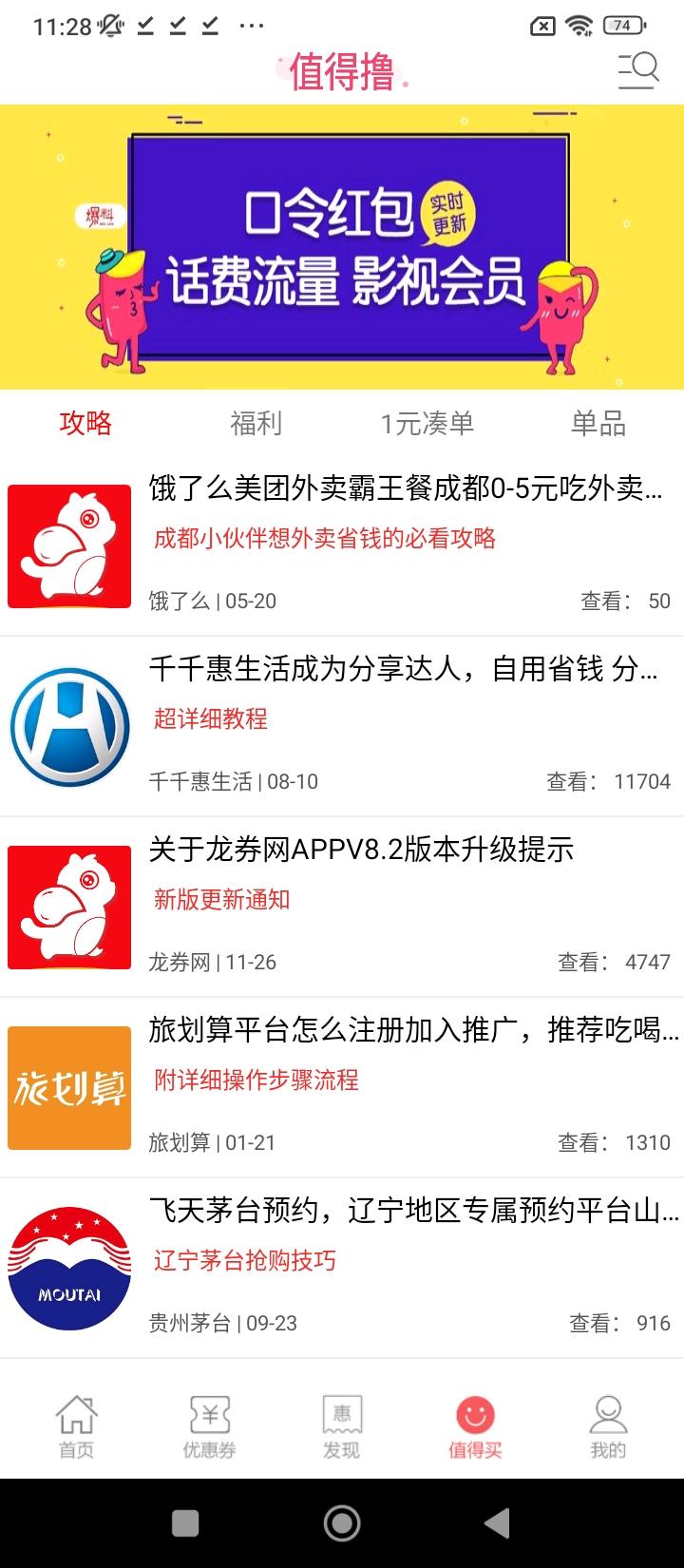Select the 单品 tab

[x=600, y=424]
